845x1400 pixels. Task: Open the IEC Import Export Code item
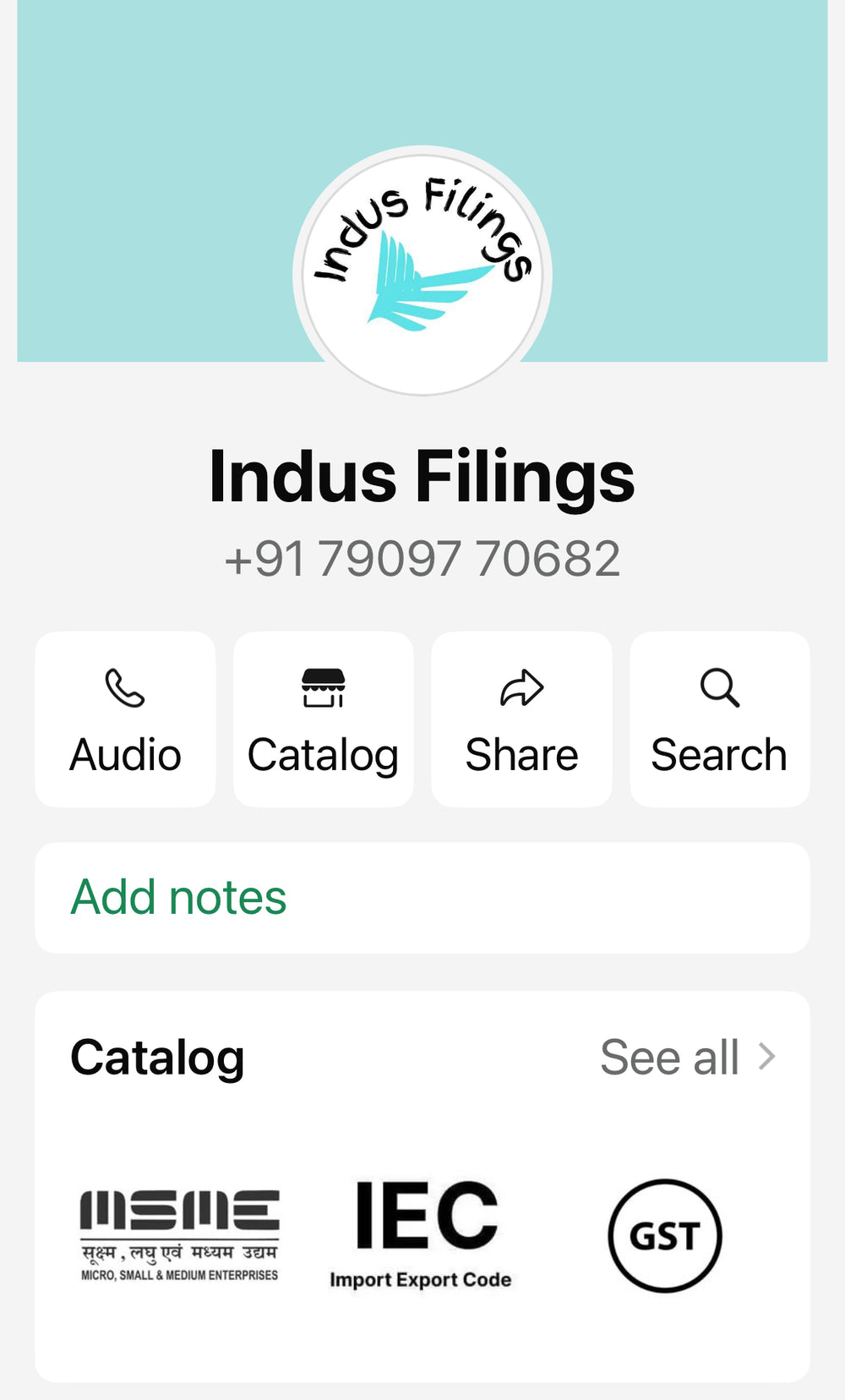pyautogui.click(x=421, y=1235)
